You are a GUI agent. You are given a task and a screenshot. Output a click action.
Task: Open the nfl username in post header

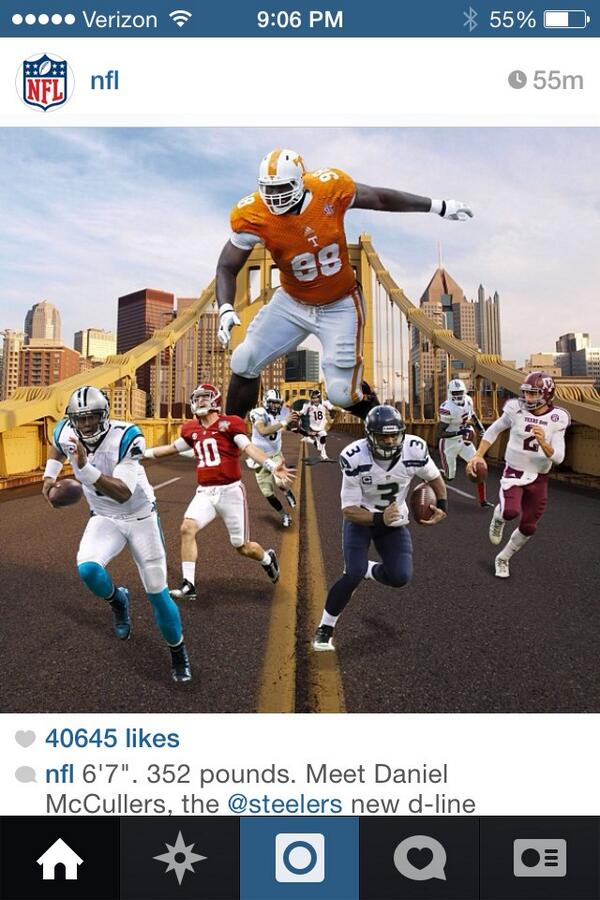(104, 81)
